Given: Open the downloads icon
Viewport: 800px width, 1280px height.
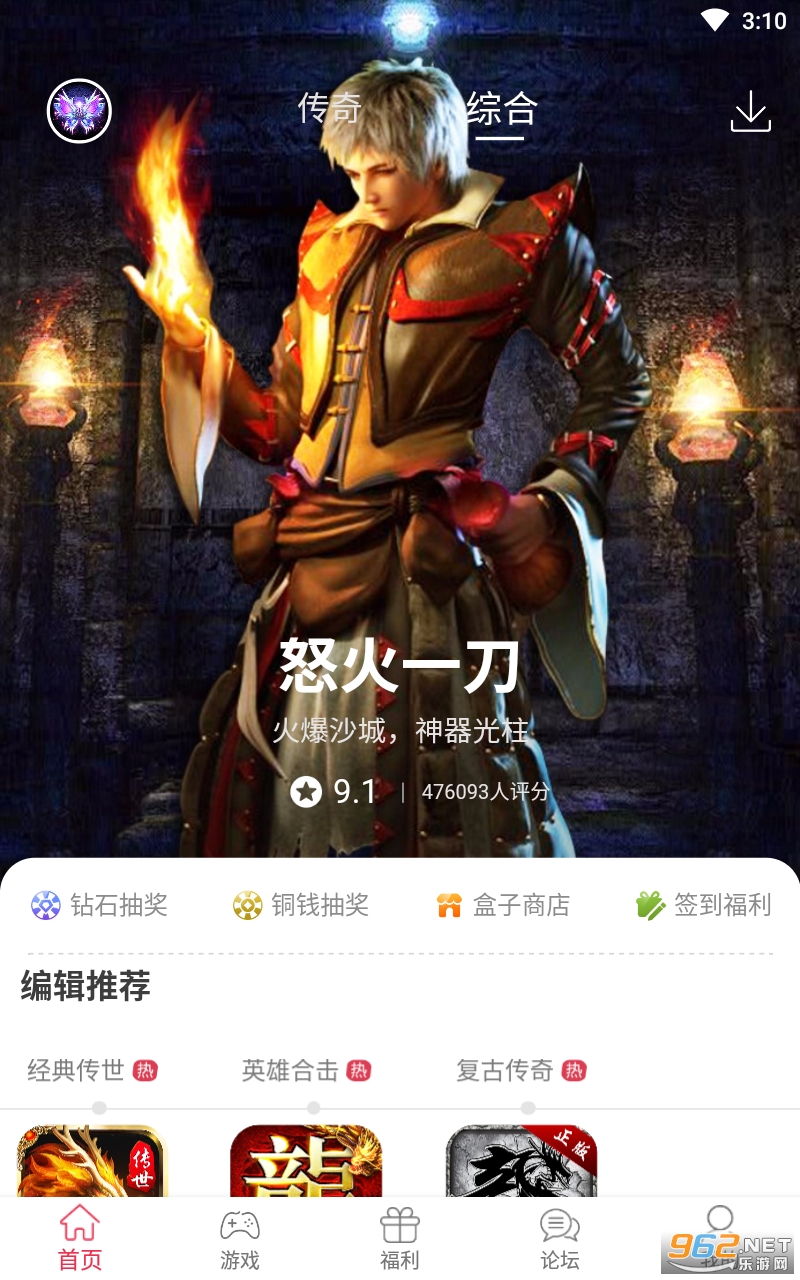Looking at the screenshot, I should pos(750,111).
